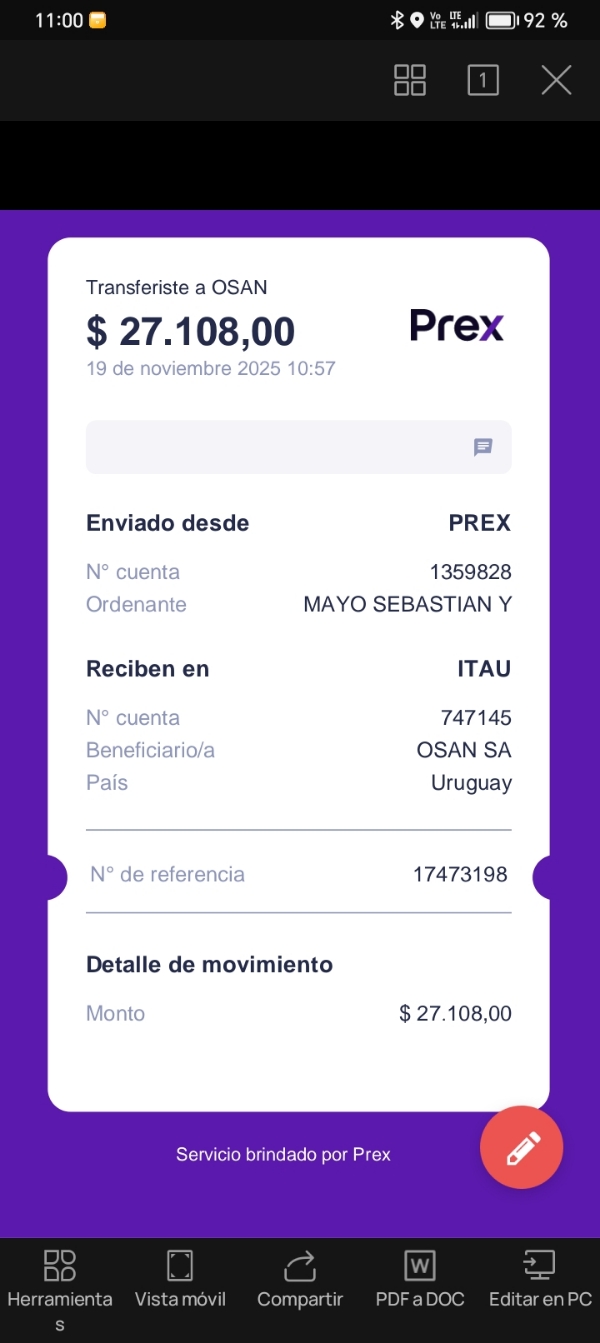
Task: Tap the red edit pencil button
Action: click(x=522, y=1148)
